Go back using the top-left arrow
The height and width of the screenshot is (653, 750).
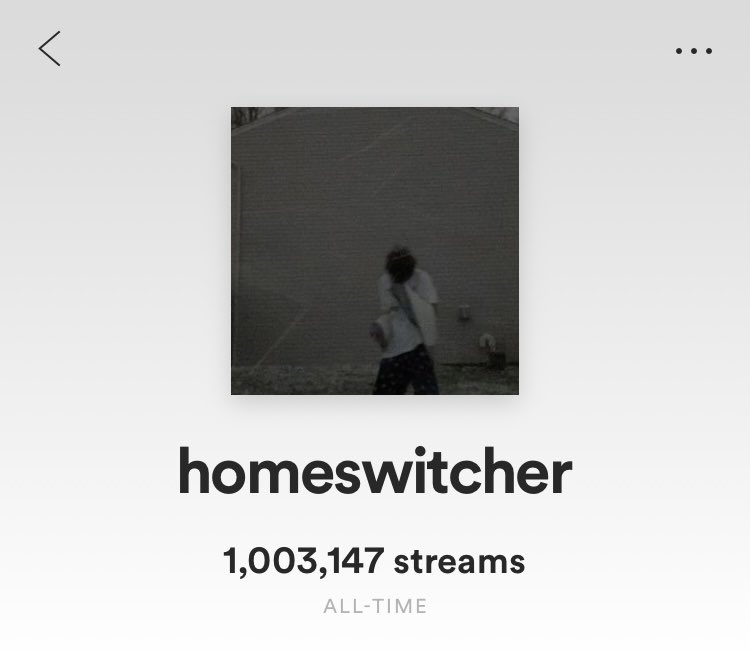pyautogui.click(x=50, y=48)
